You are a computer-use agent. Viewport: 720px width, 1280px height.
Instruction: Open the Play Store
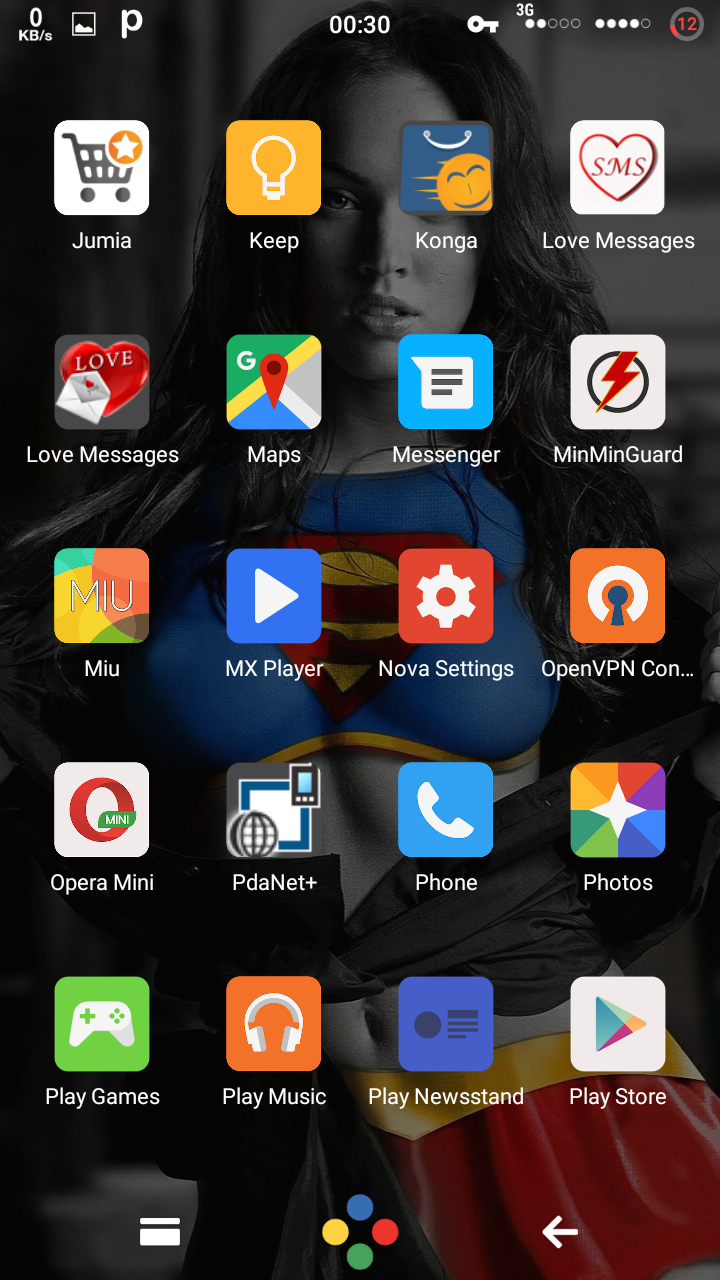[x=617, y=1023]
